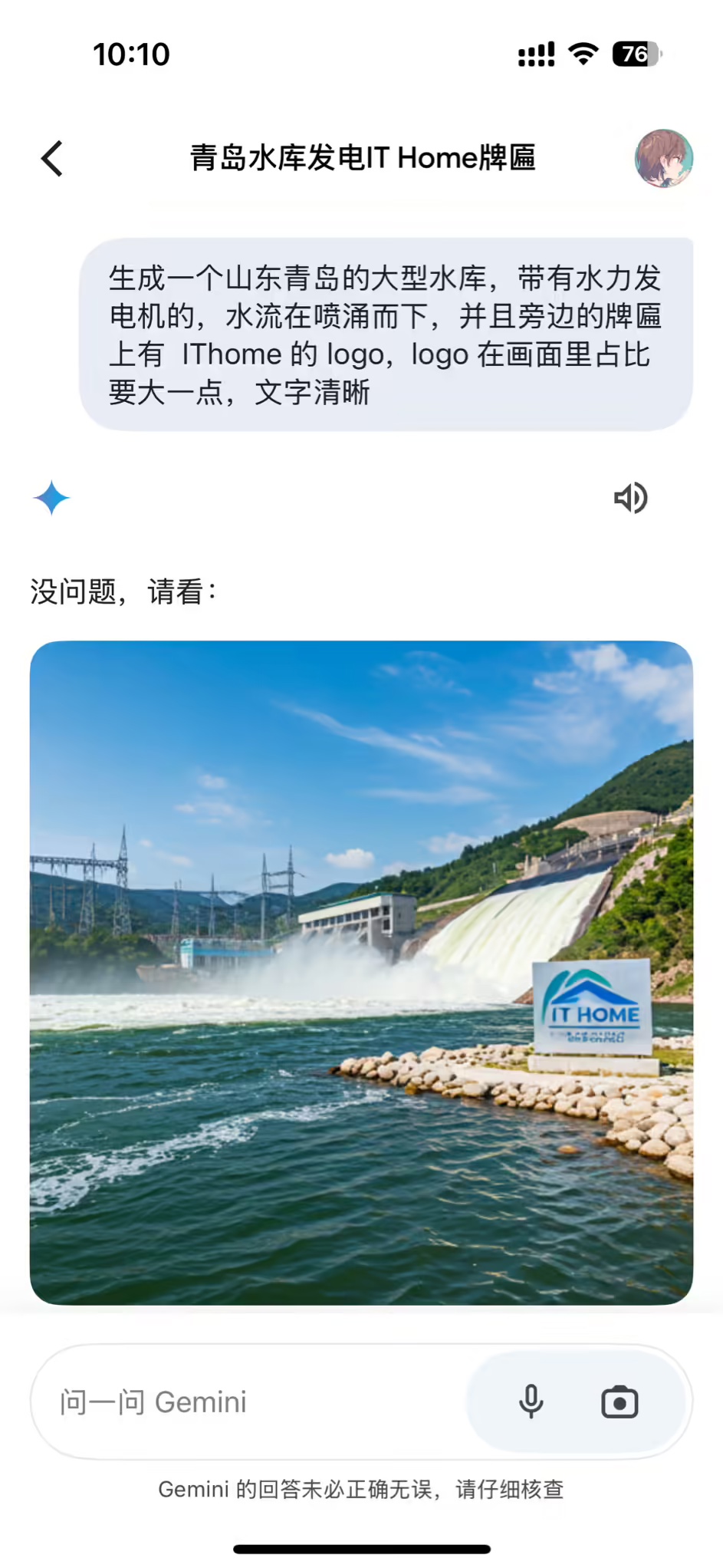Open the generated reservoir image fullscreen
The height and width of the screenshot is (1568, 723).
click(361, 970)
